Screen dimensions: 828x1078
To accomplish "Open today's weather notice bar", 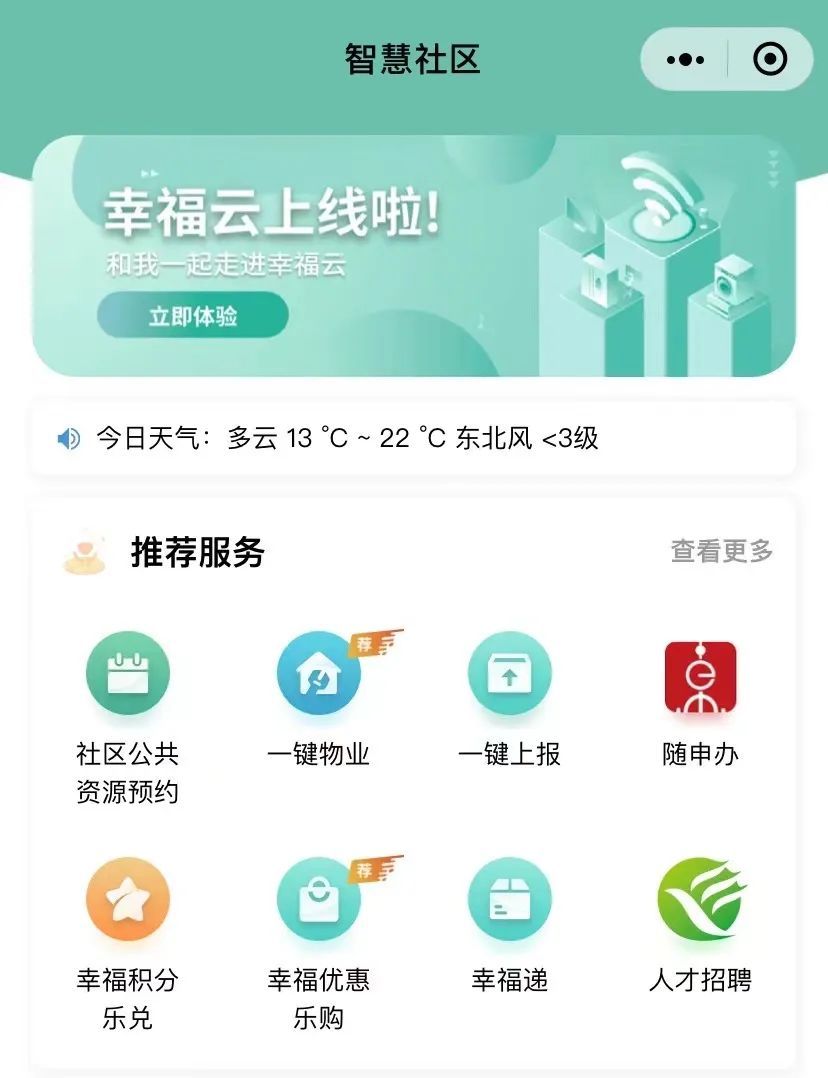I will [414, 438].
